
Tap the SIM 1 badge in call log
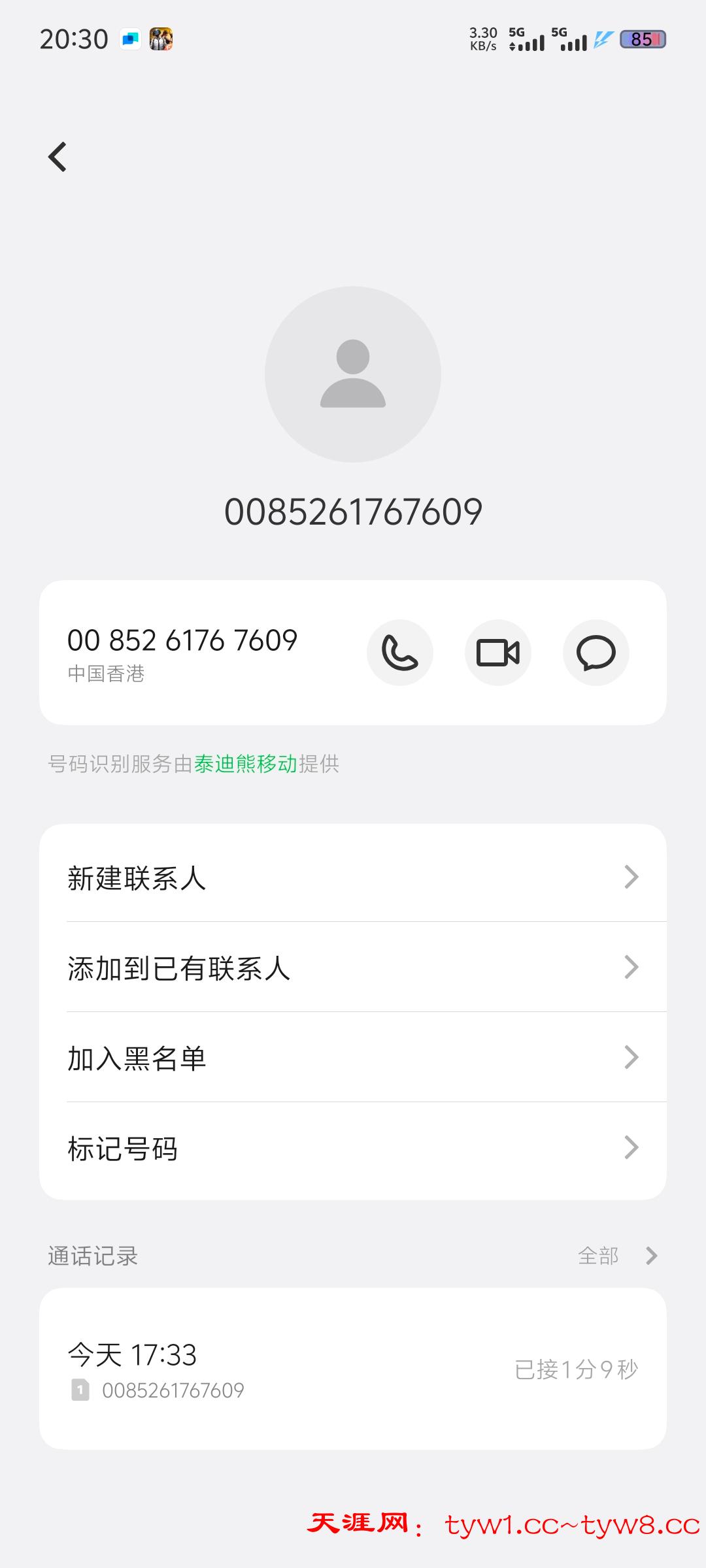coord(80,1390)
